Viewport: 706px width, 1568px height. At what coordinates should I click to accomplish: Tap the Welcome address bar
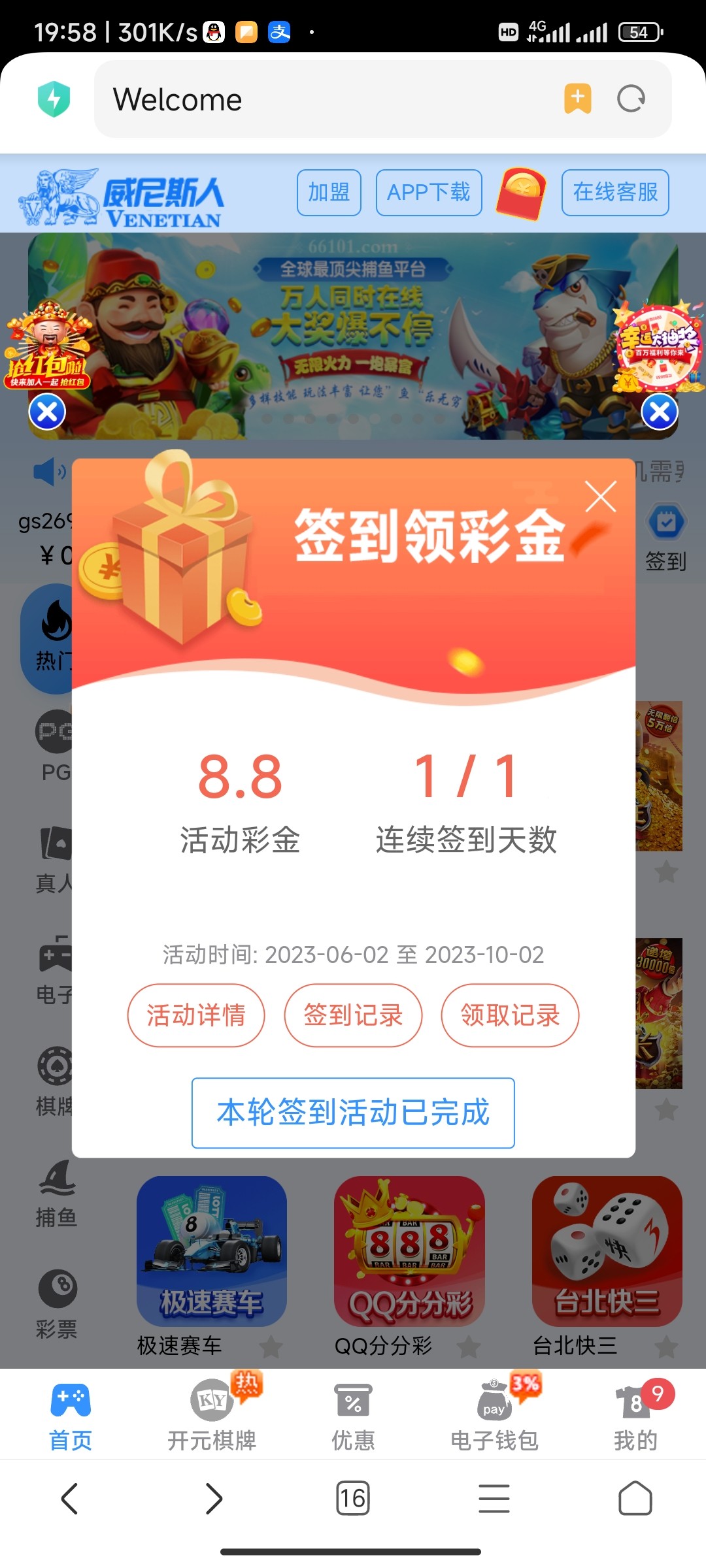(x=327, y=99)
